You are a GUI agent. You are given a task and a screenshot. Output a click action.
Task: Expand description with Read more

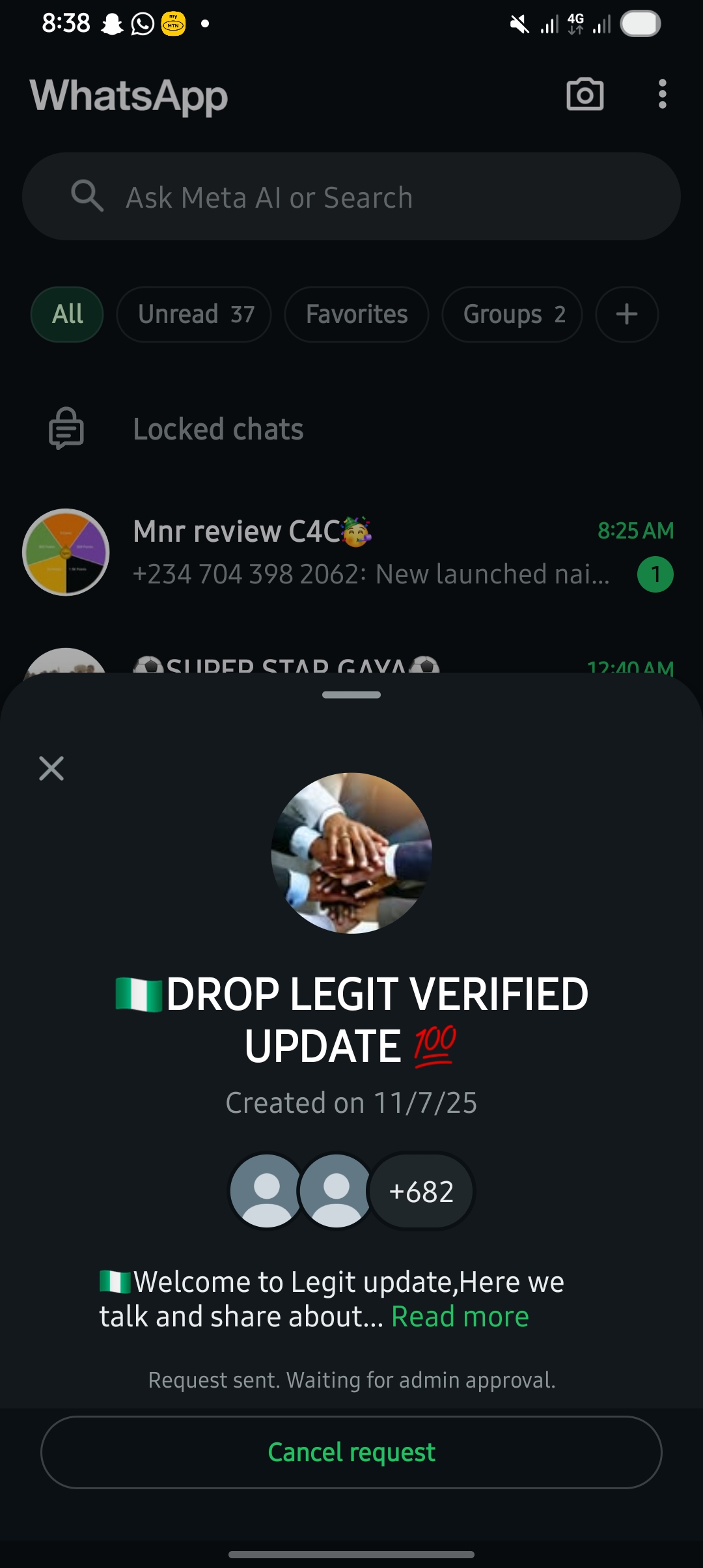460,1317
